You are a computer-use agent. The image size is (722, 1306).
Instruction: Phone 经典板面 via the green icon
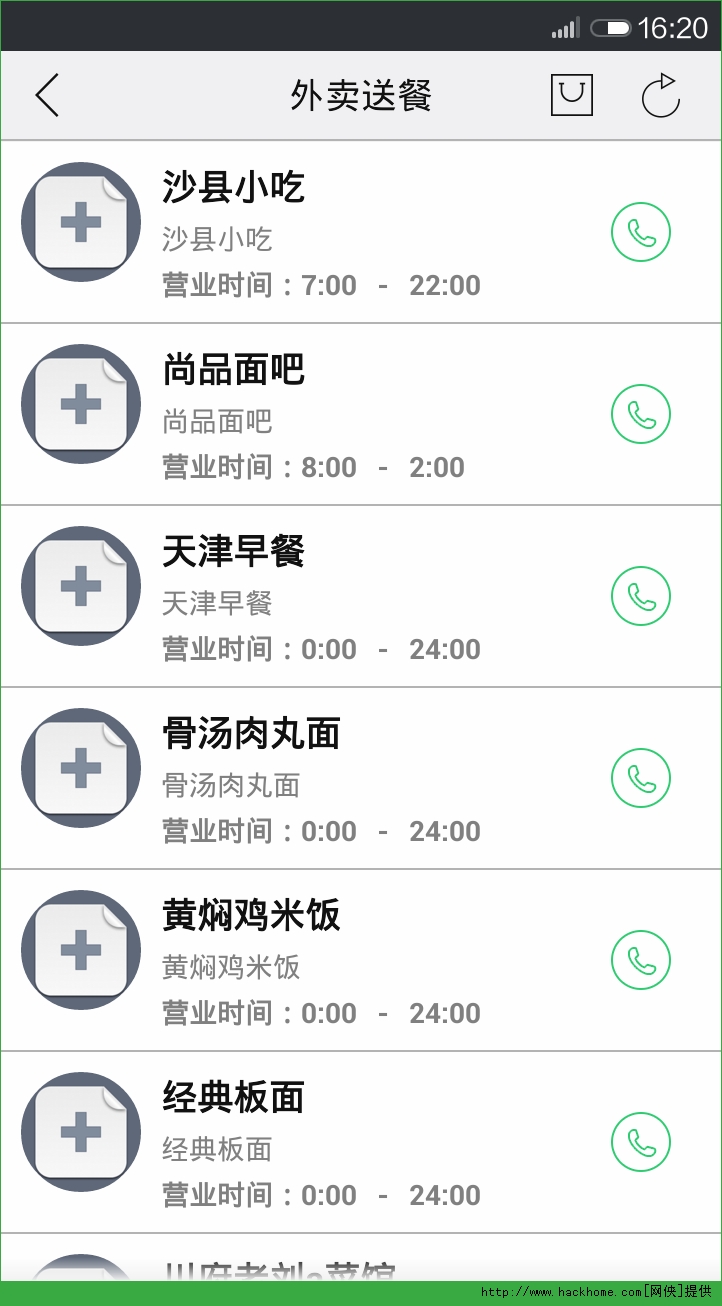click(x=641, y=1142)
